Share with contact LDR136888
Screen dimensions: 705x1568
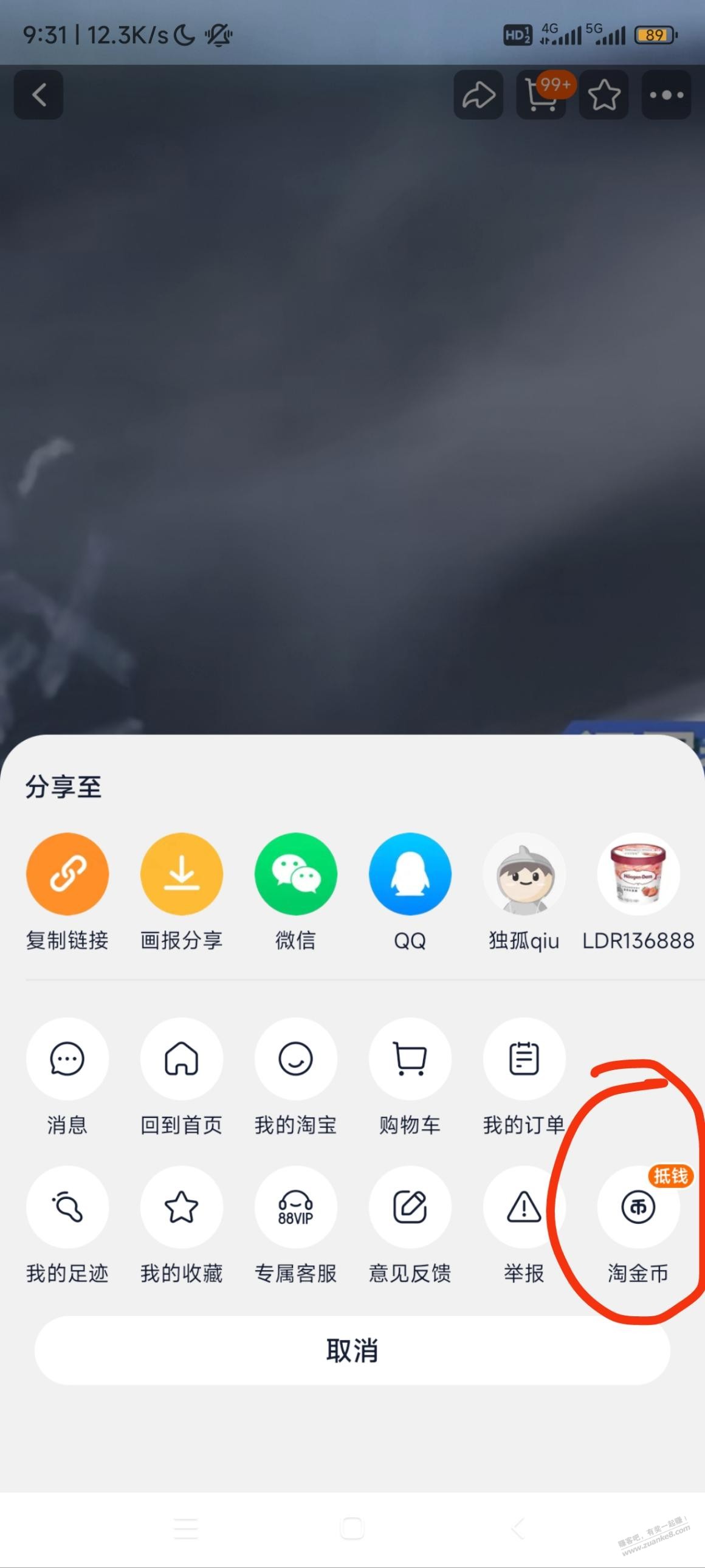coord(638,874)
